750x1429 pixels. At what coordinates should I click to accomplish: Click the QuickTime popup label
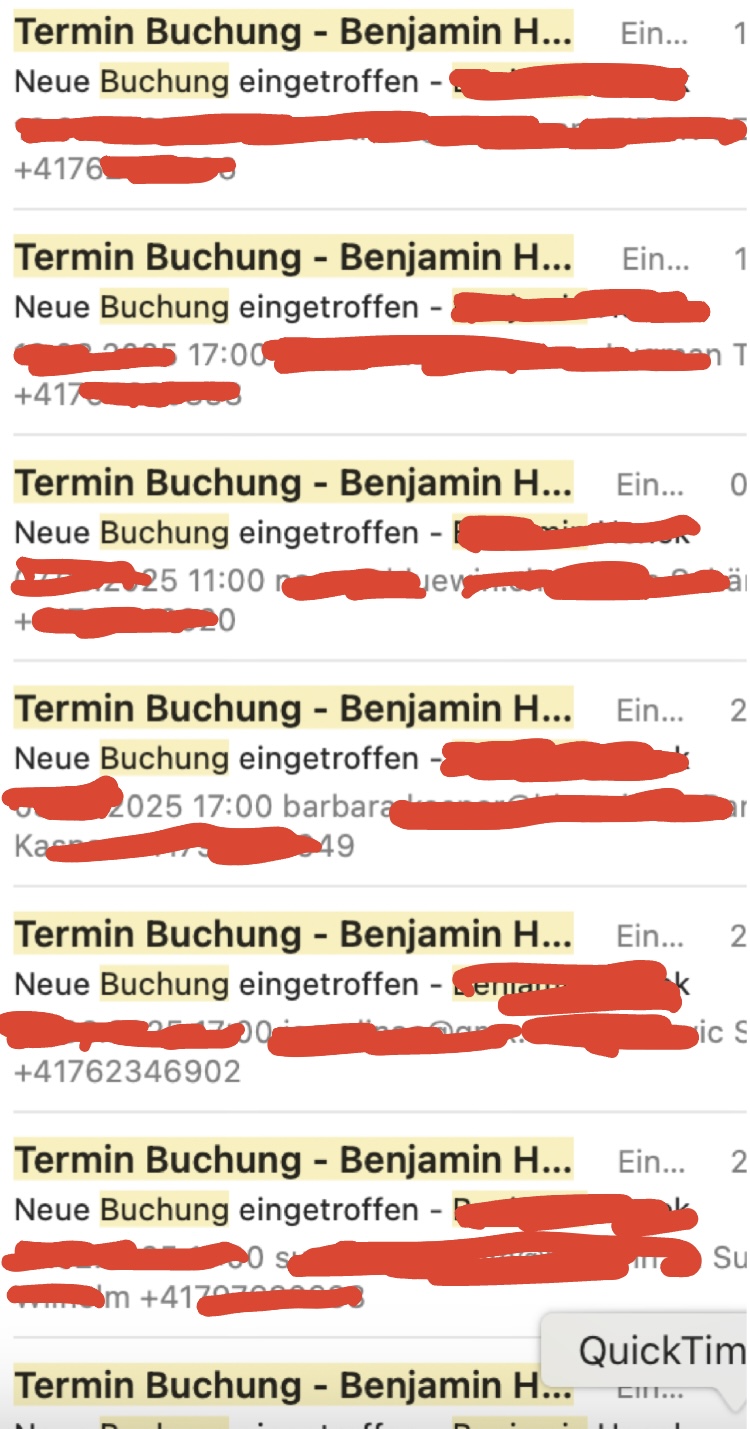(660, 1349)
